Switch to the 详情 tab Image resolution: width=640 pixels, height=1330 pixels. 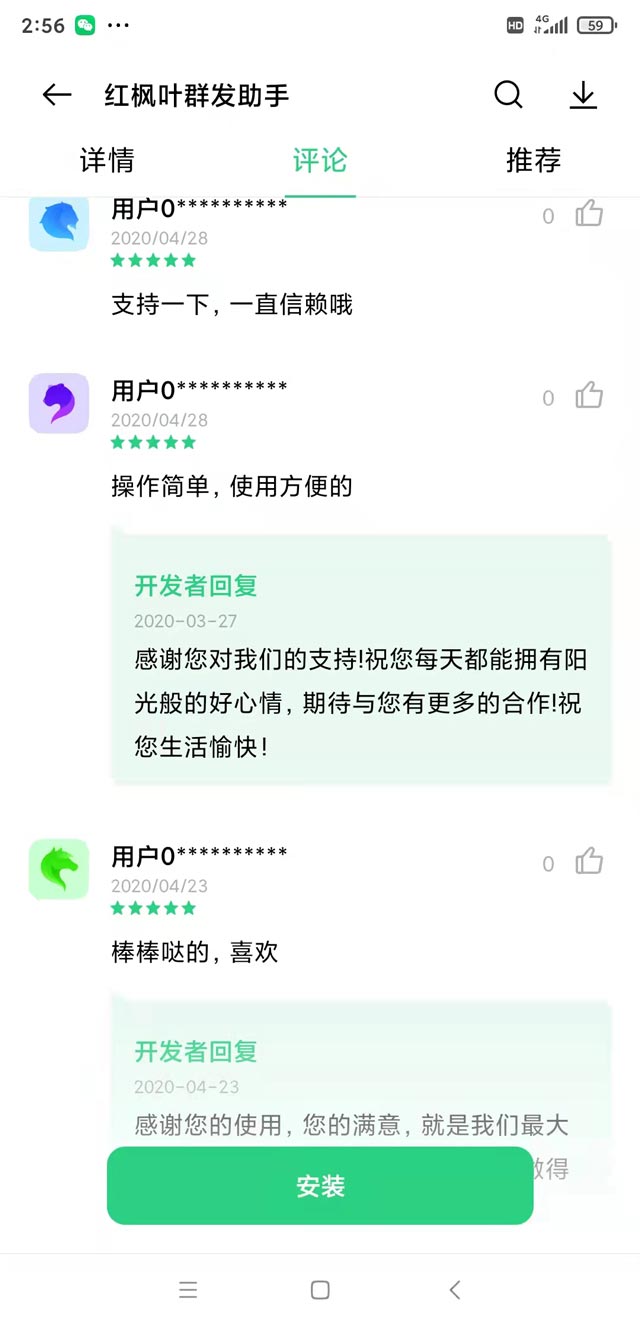pos(107,160)
